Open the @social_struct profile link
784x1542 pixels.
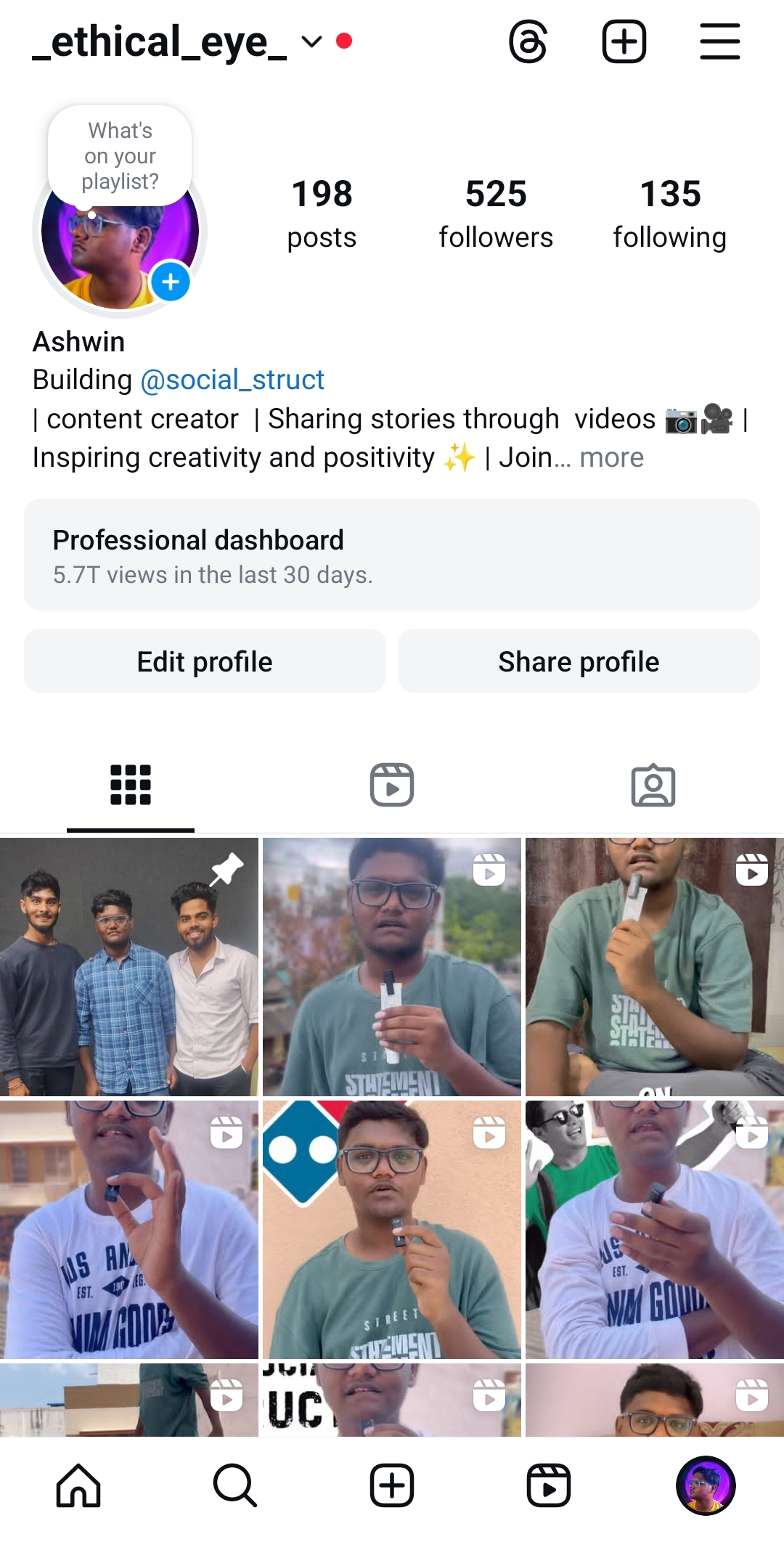tap(232, 380)
